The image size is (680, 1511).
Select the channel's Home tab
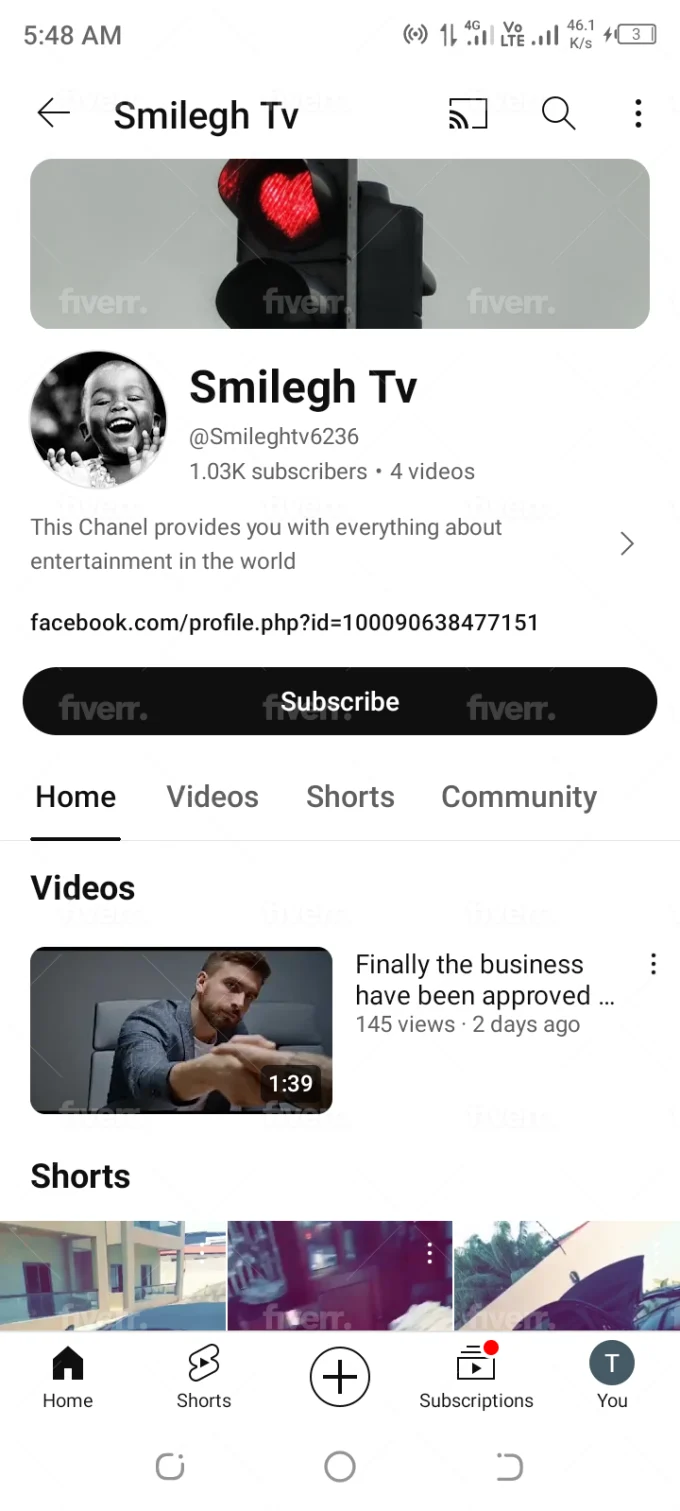tap(76, 797)
